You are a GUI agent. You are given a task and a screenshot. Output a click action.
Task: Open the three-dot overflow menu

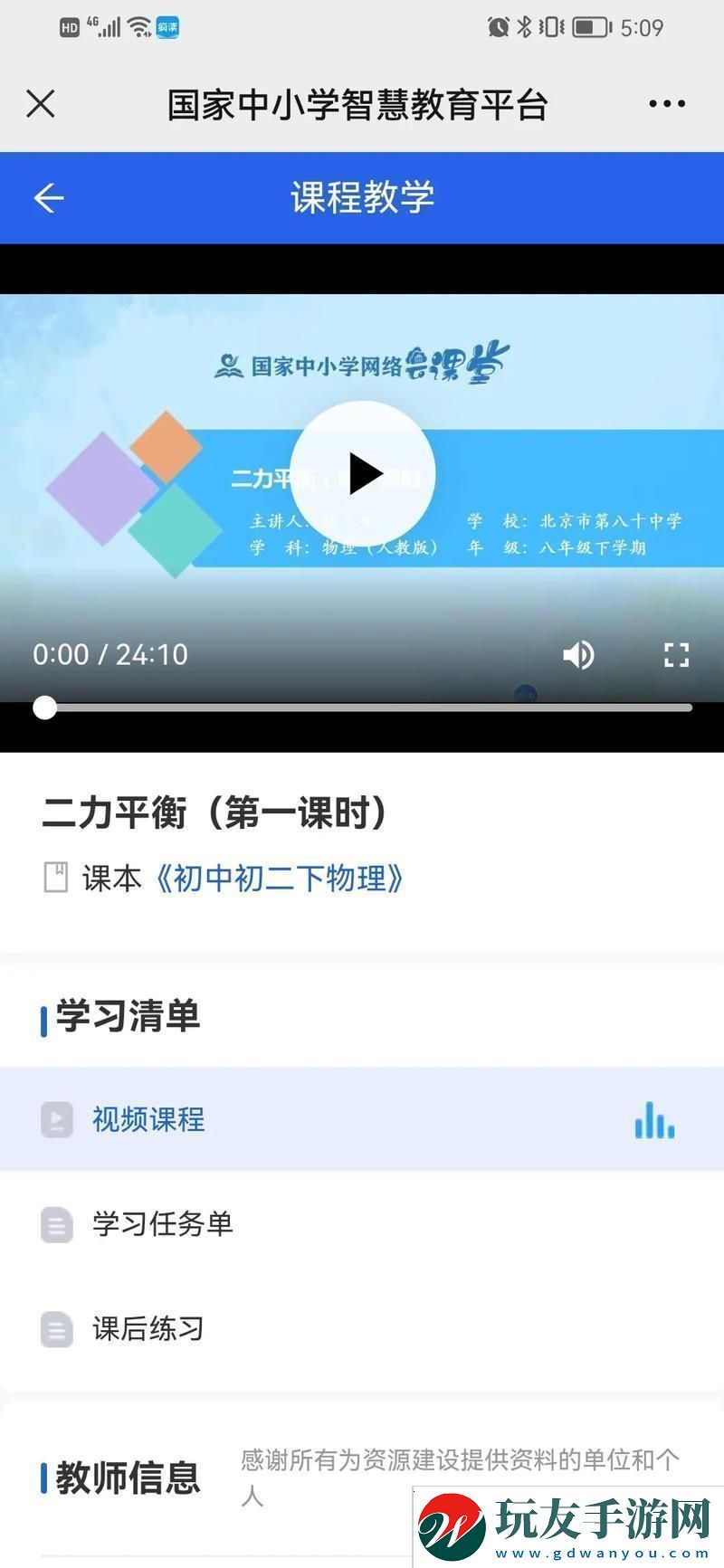pyautogui.click(x=667, y=104)
